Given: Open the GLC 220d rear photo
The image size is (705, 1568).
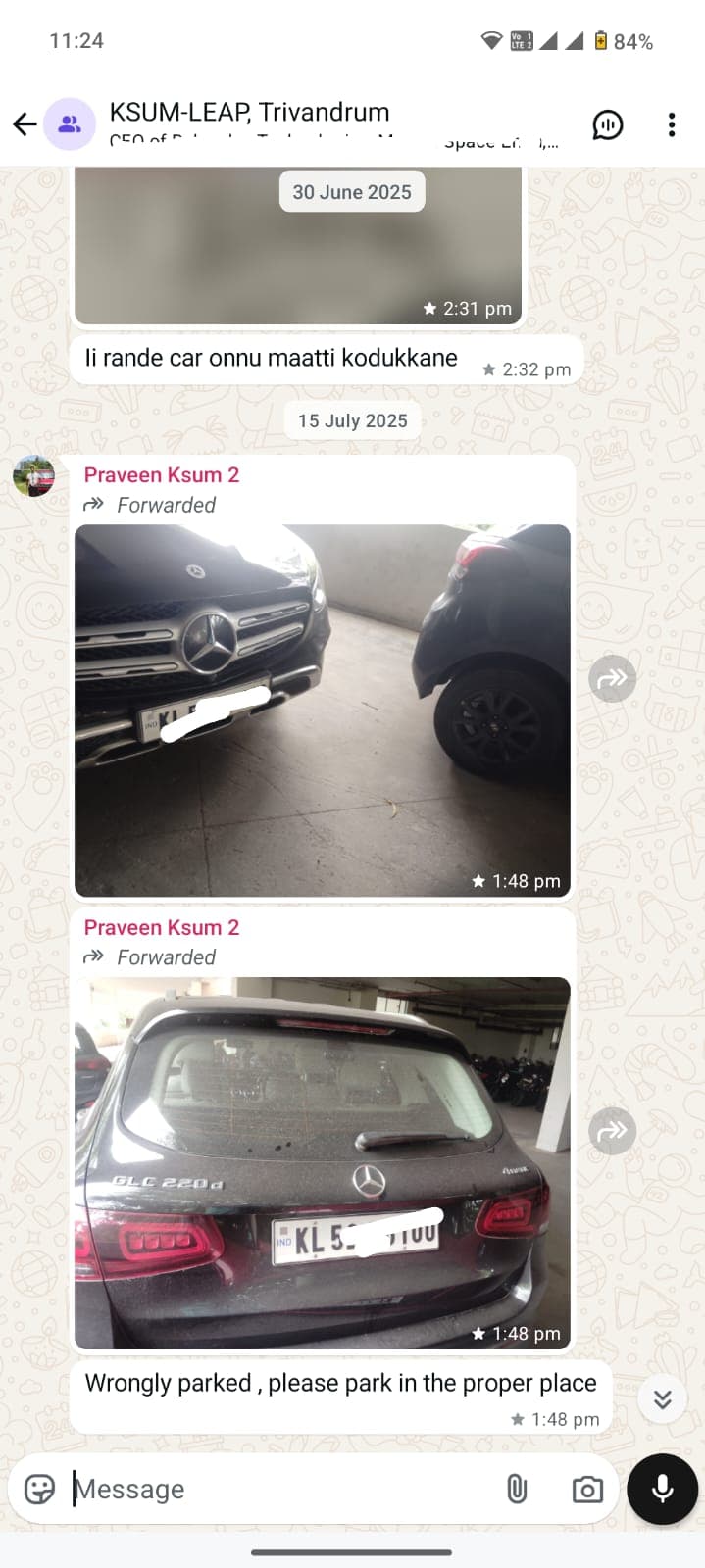Looking at the screenshot, I should tap(323, 1163).
